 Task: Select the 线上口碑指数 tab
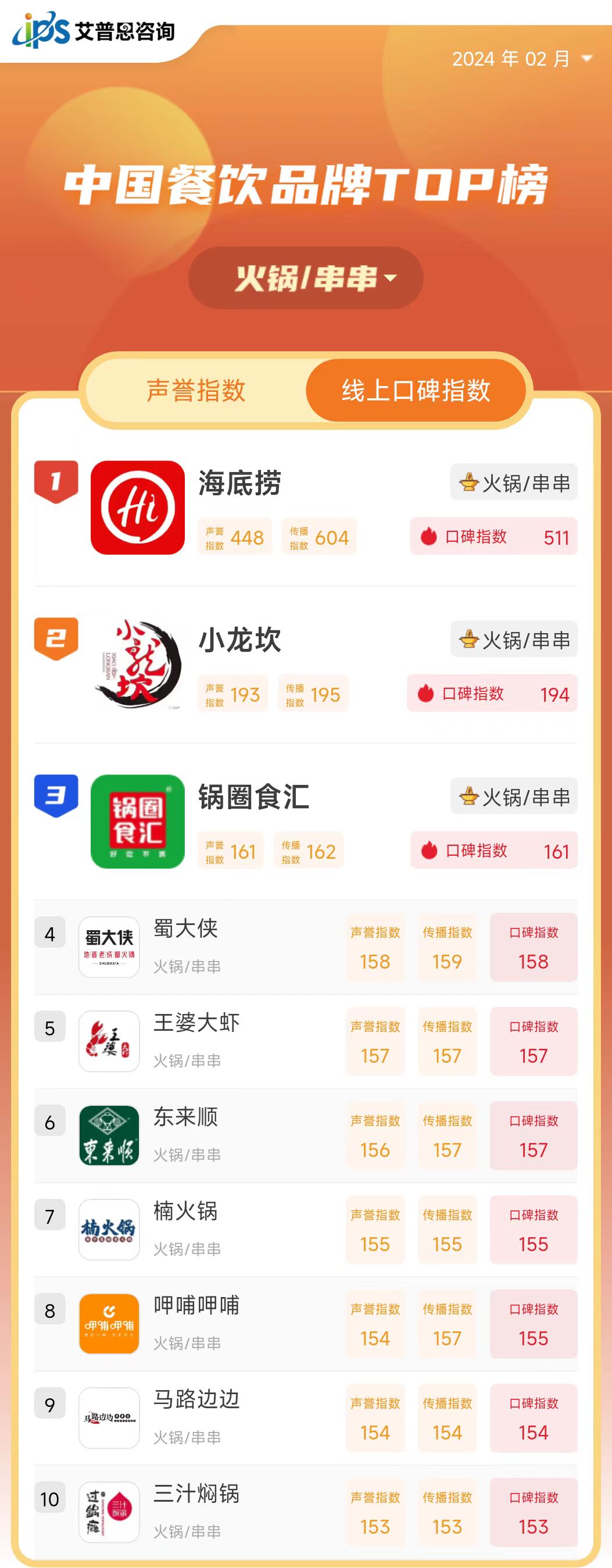pyautogui.click(x=416, y=390)
